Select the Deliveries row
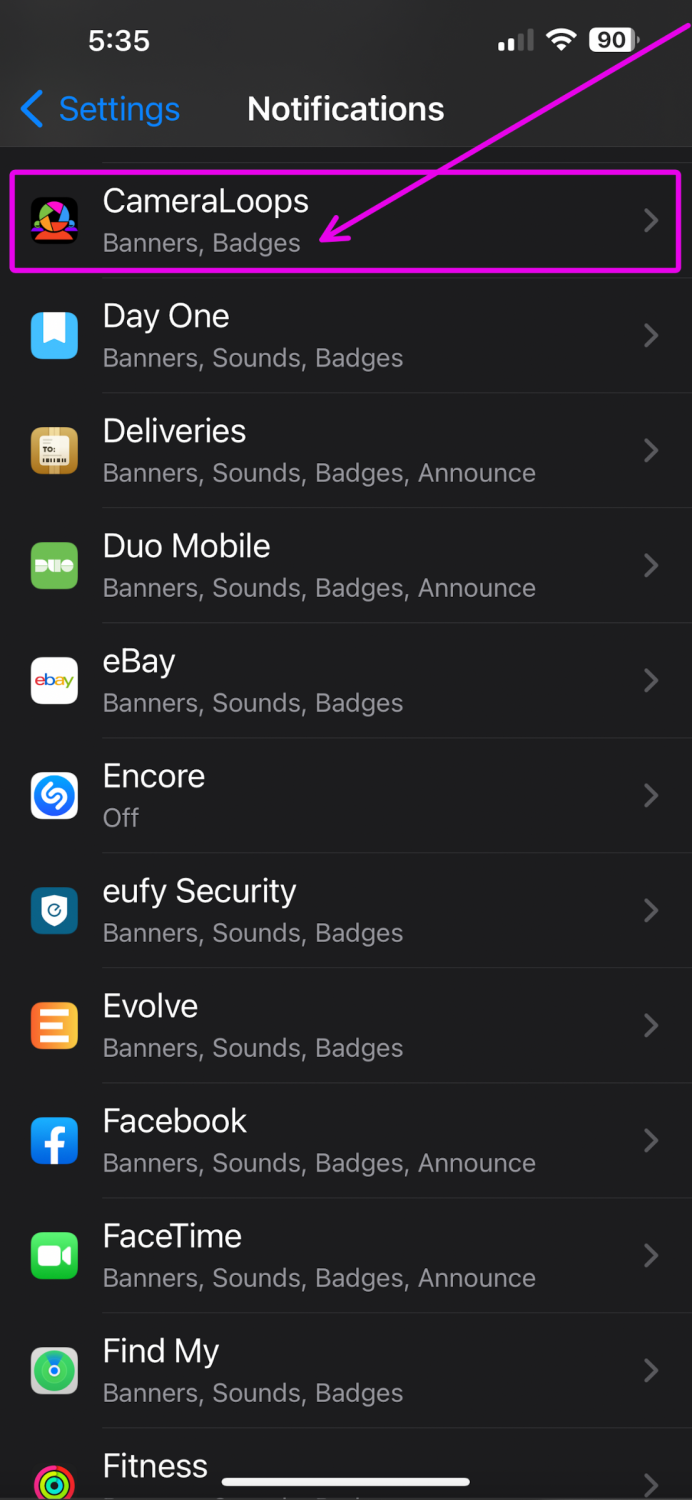The image size is (692, 1500). click(346, 451)
